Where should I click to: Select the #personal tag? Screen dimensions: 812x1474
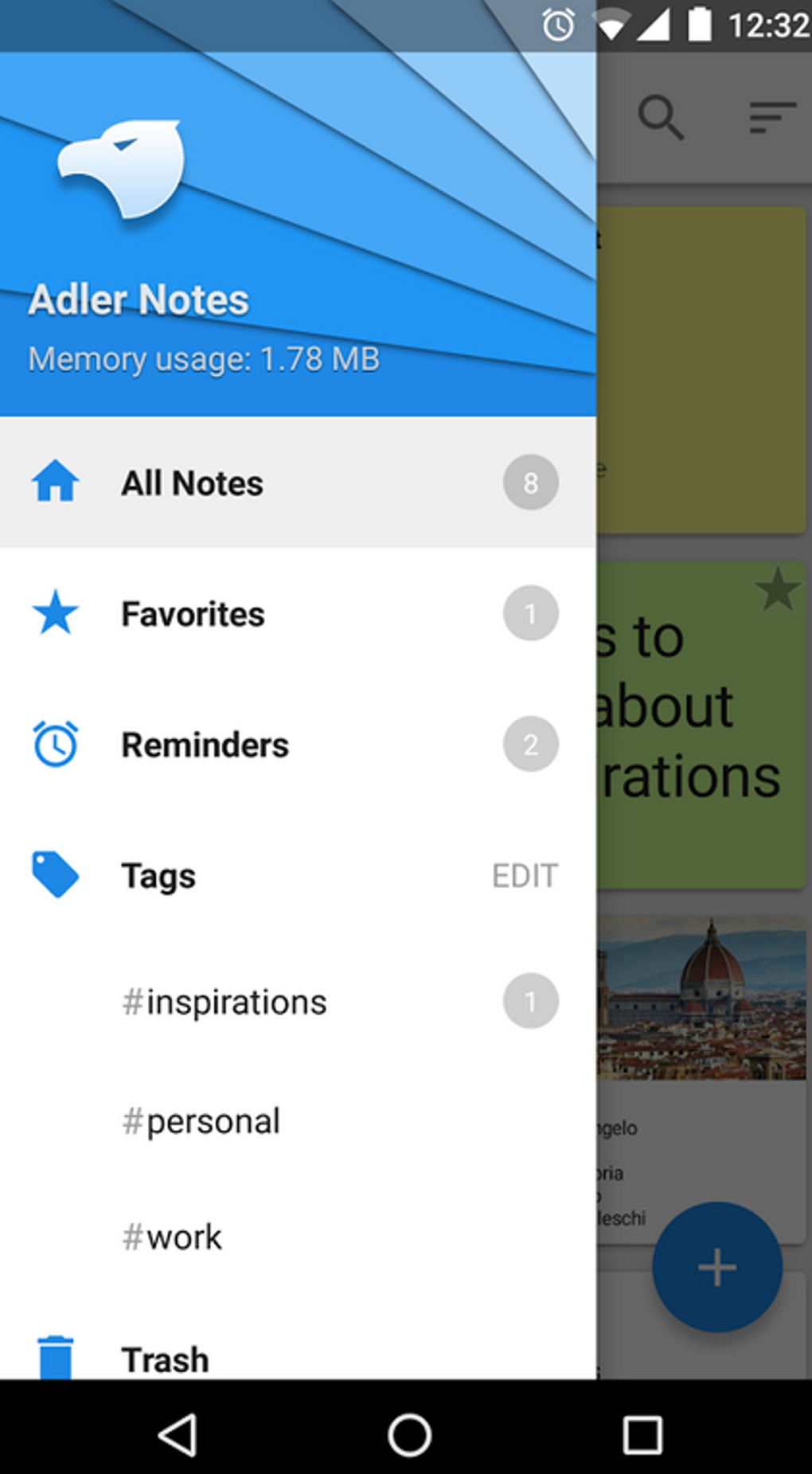[200, 1120]
